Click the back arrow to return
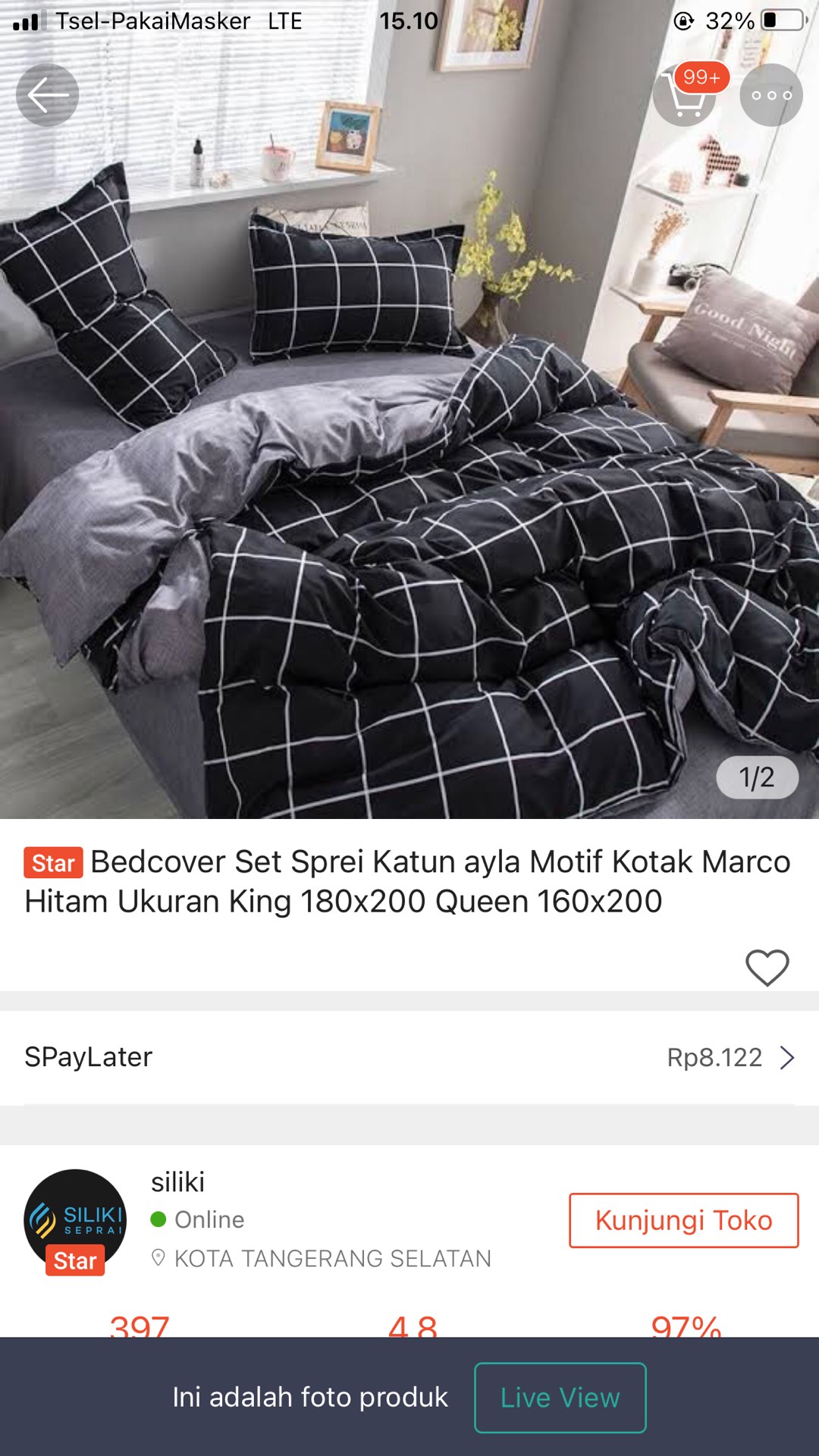The width and height of the screenshot is (819, 1456). coord(47,94)
